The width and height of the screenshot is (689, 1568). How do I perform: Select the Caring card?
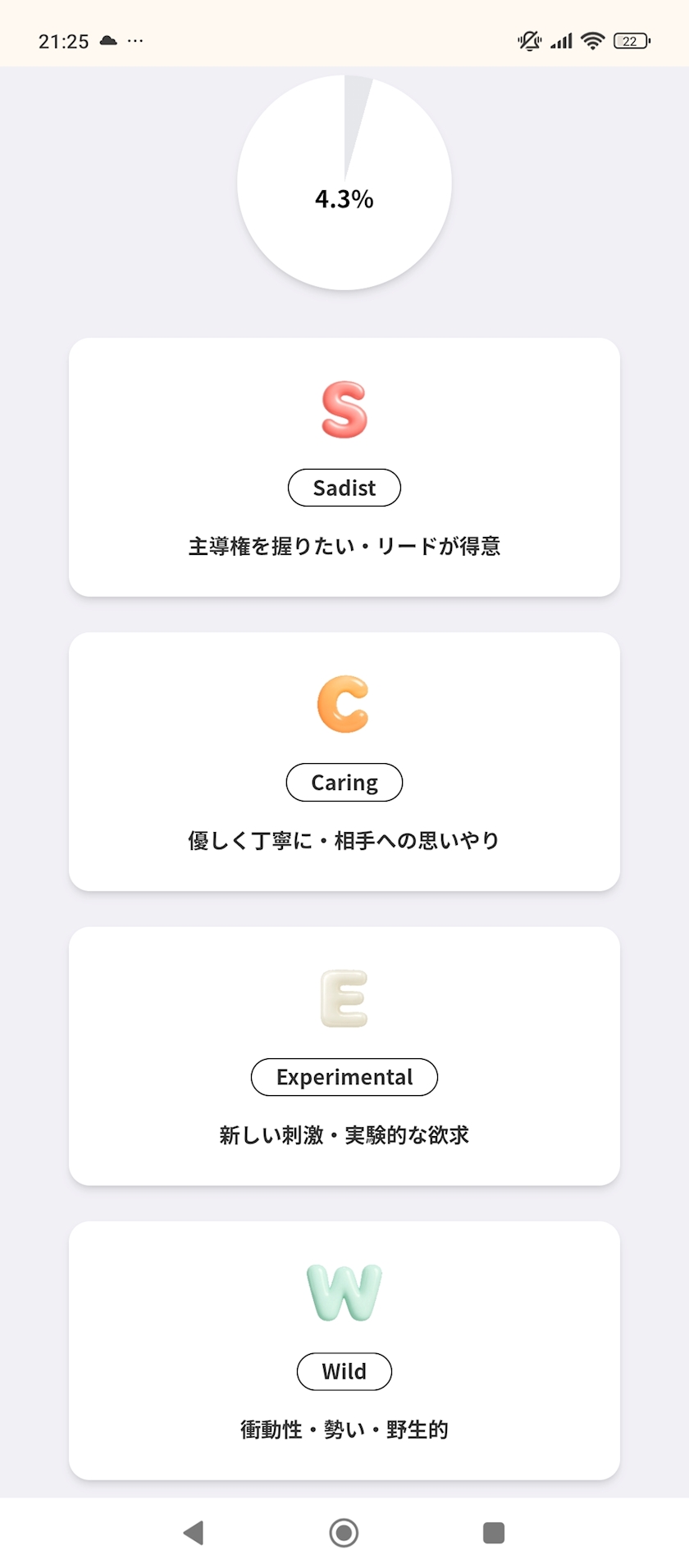click(x=344, y=761)
